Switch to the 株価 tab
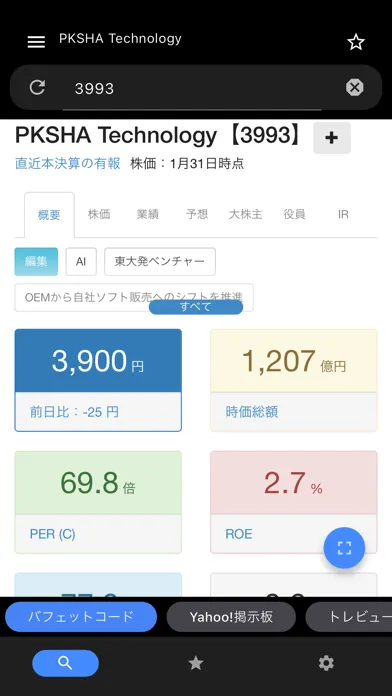This screenshot has width=392, height=696. [x=99, y=214]
